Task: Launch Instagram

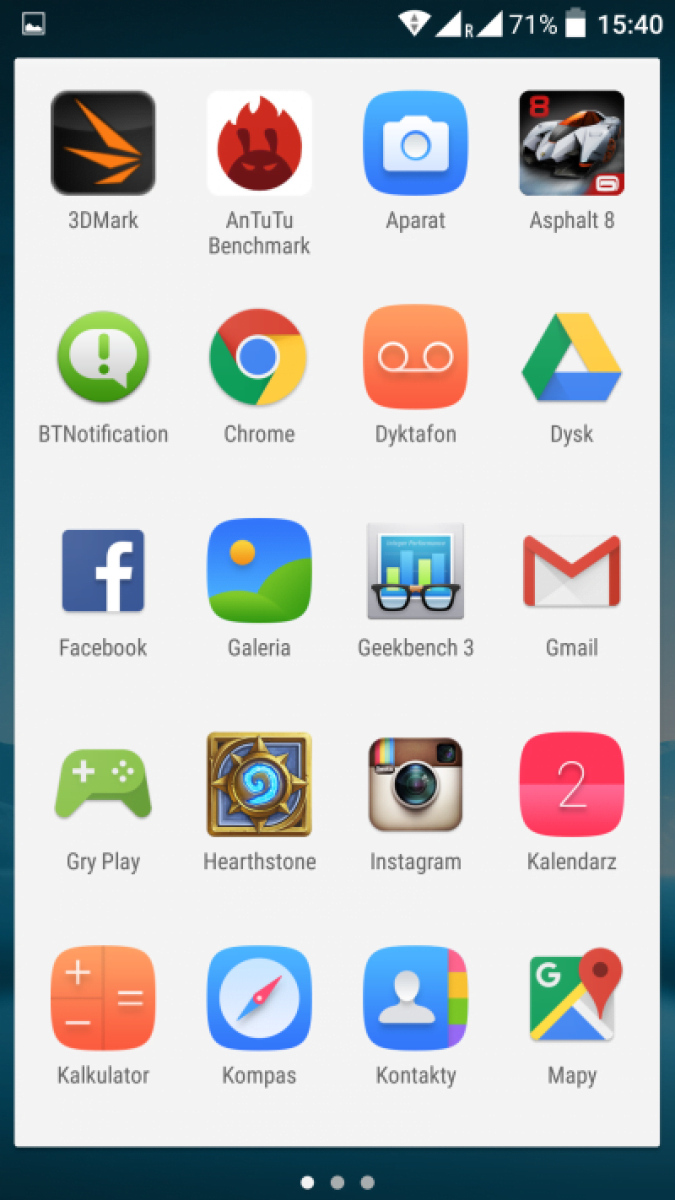Action: [x=415, y=785]
